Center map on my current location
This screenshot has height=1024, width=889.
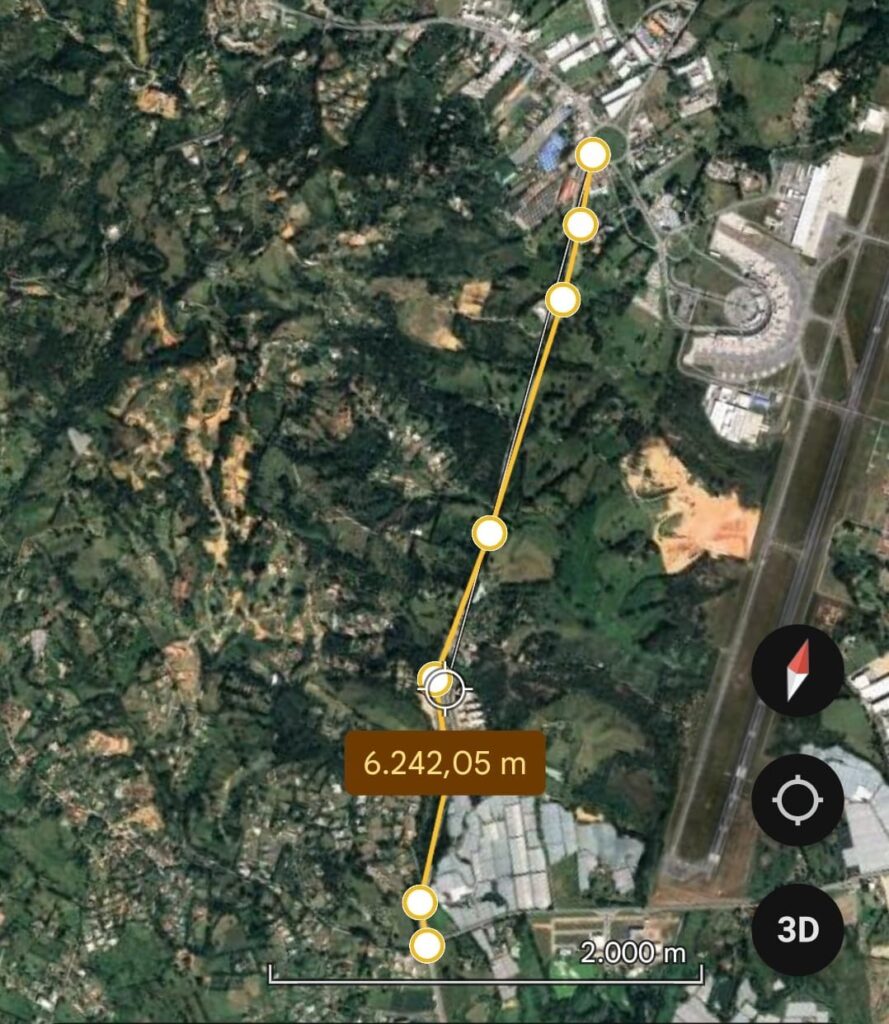[797, 800]
